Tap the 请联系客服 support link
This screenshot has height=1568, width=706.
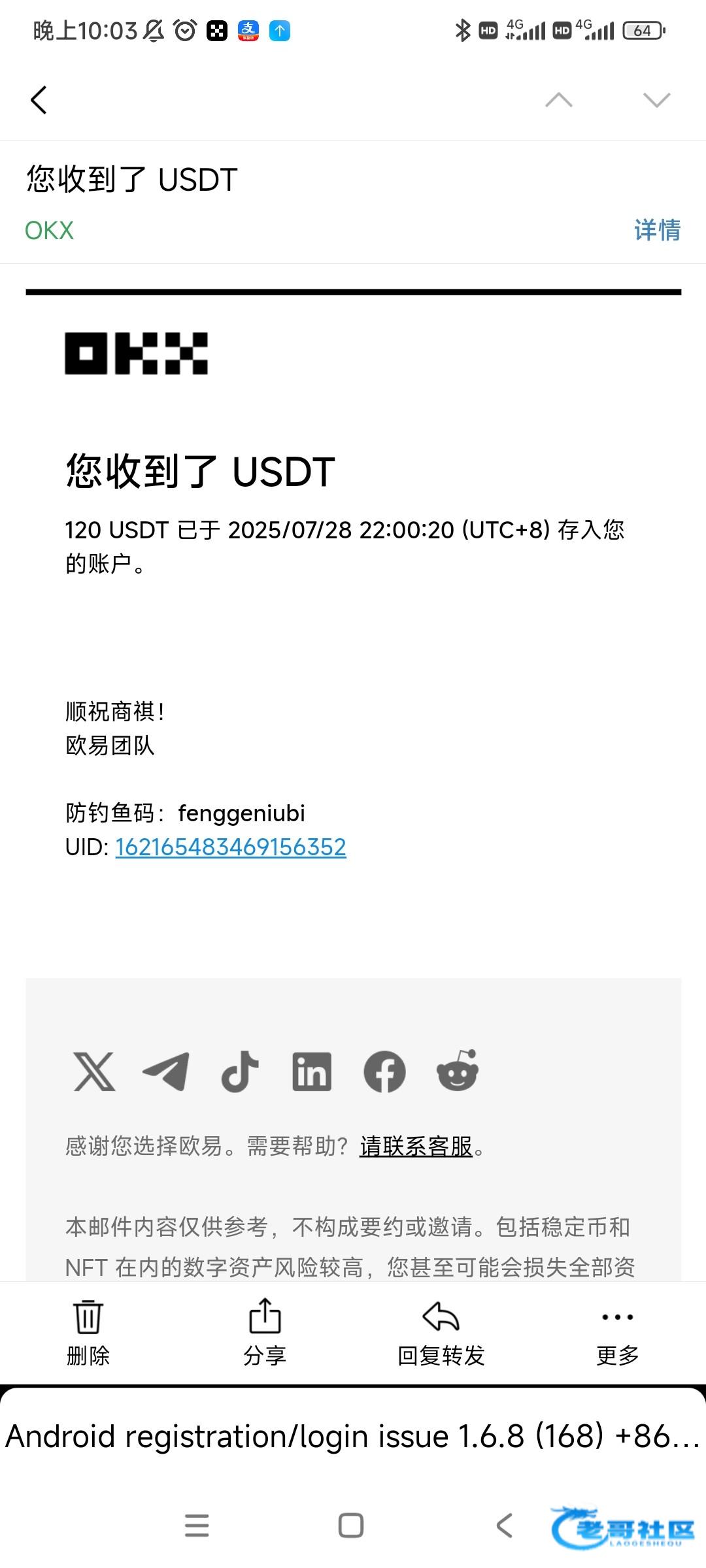point(416,1146)
